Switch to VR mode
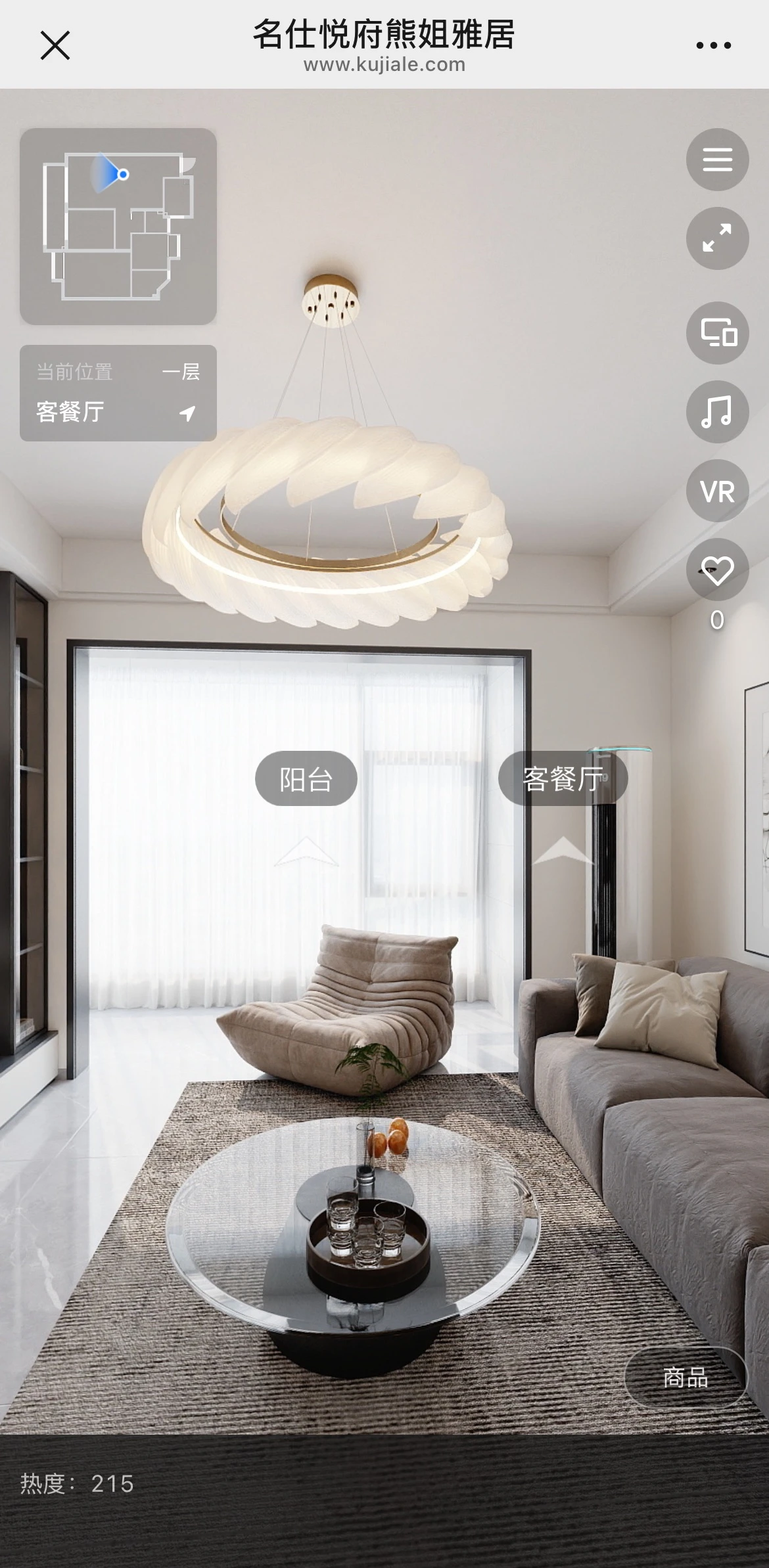The width and height of the screenshot is (769, 1568). 717,491
